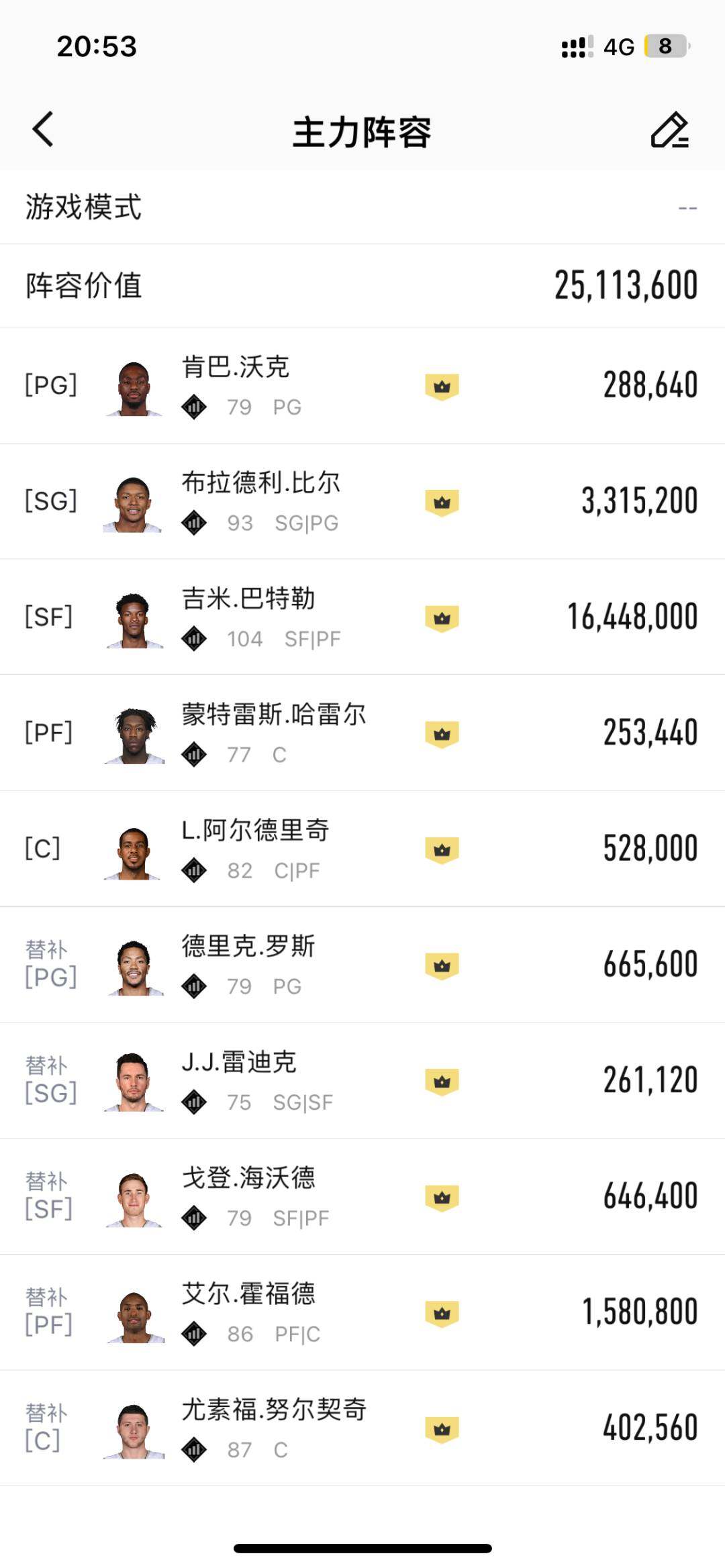The height and width of the screenshot is (1568, 725).
Task: Open substitute PF 艾尔.霍福德
Action: [x=362, y=1313]
